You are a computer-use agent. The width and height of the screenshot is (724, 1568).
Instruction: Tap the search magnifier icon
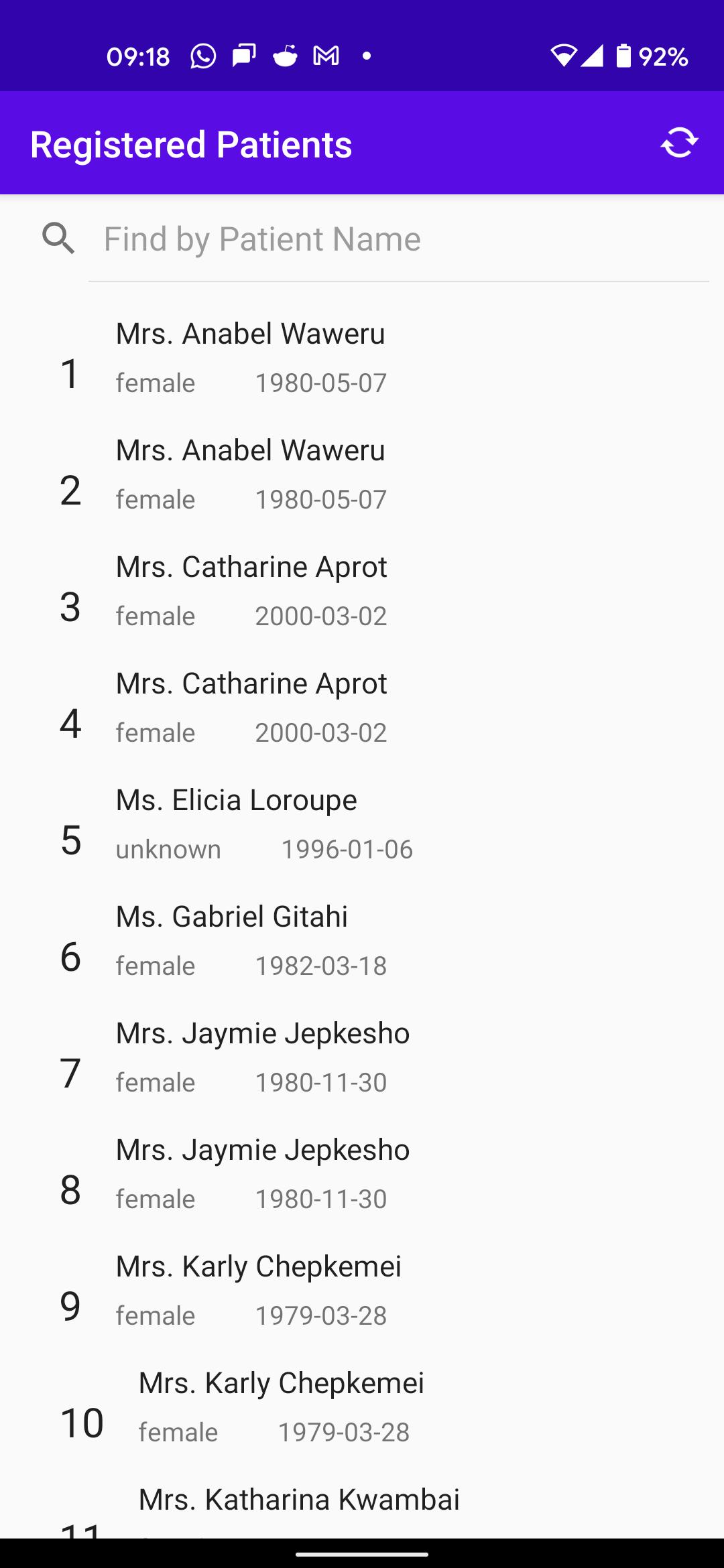pyautogui.click(x=59, y=239)
